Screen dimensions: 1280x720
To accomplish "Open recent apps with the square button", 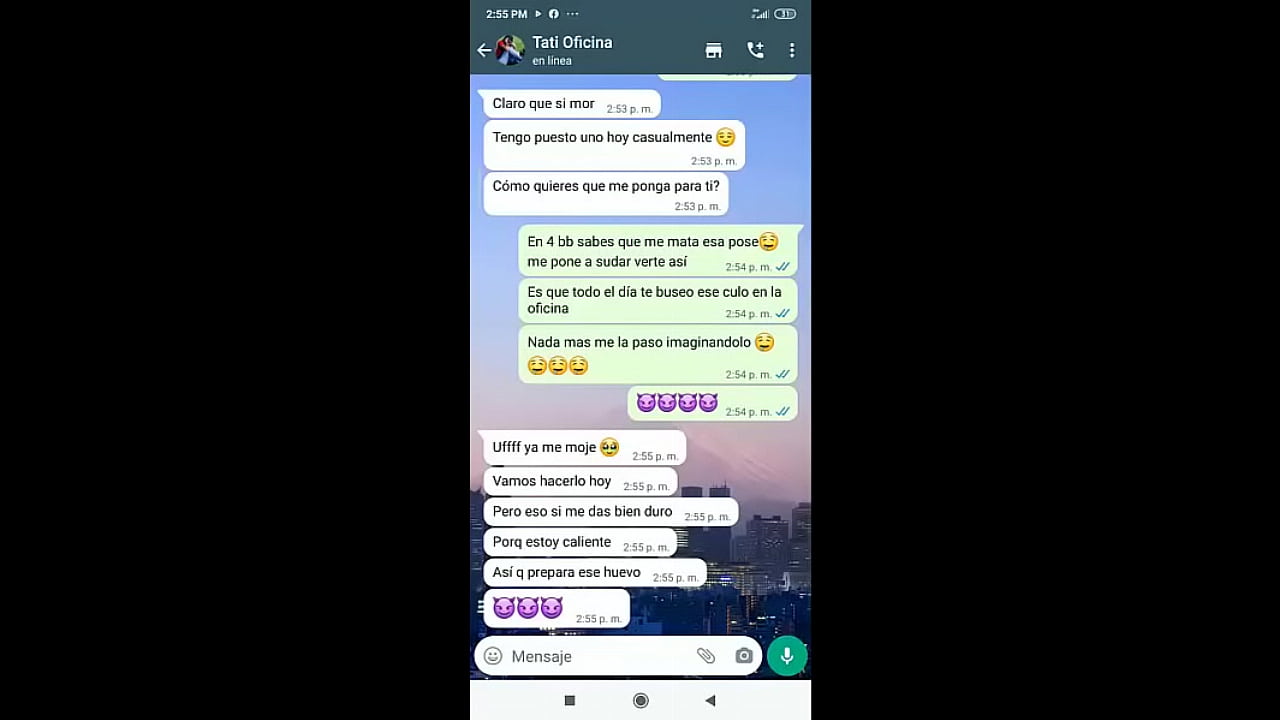I will click(x=570, y=700).
